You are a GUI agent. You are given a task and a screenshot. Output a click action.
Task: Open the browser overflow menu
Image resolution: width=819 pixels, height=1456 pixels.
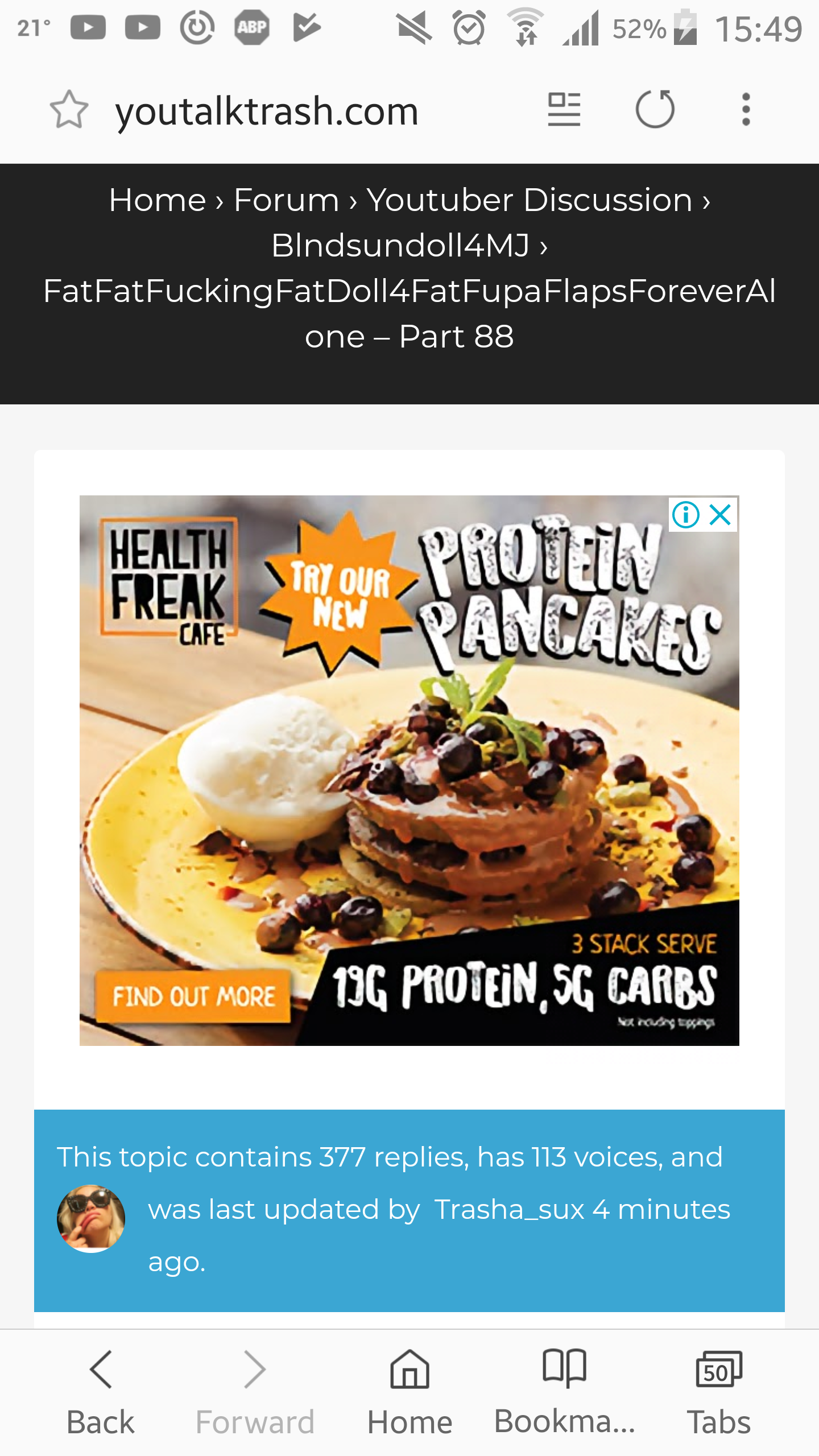point(746,109)
